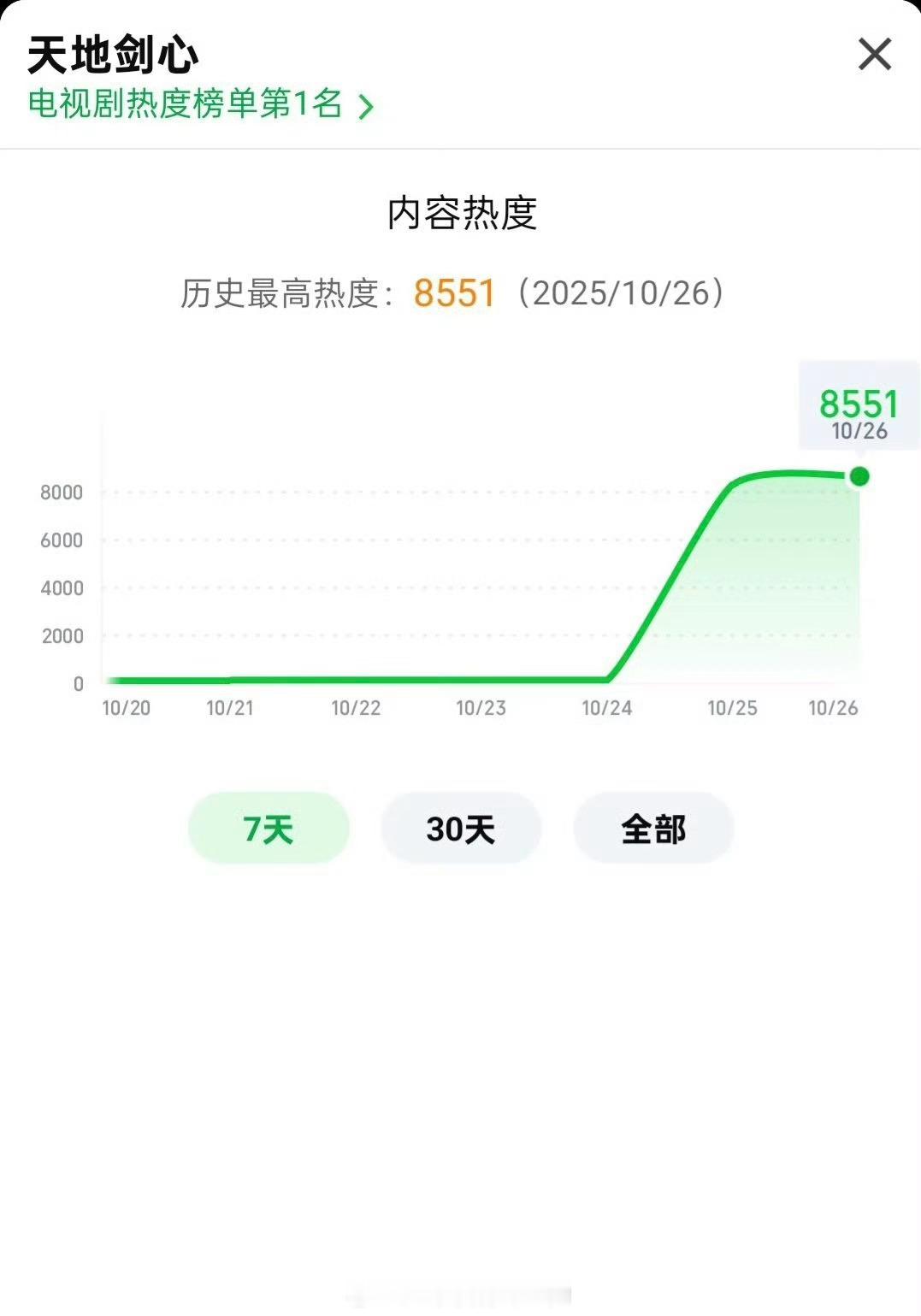Click the chevron arrow beside the ranking link
The image size is (921, 1316).
(367, 106)
